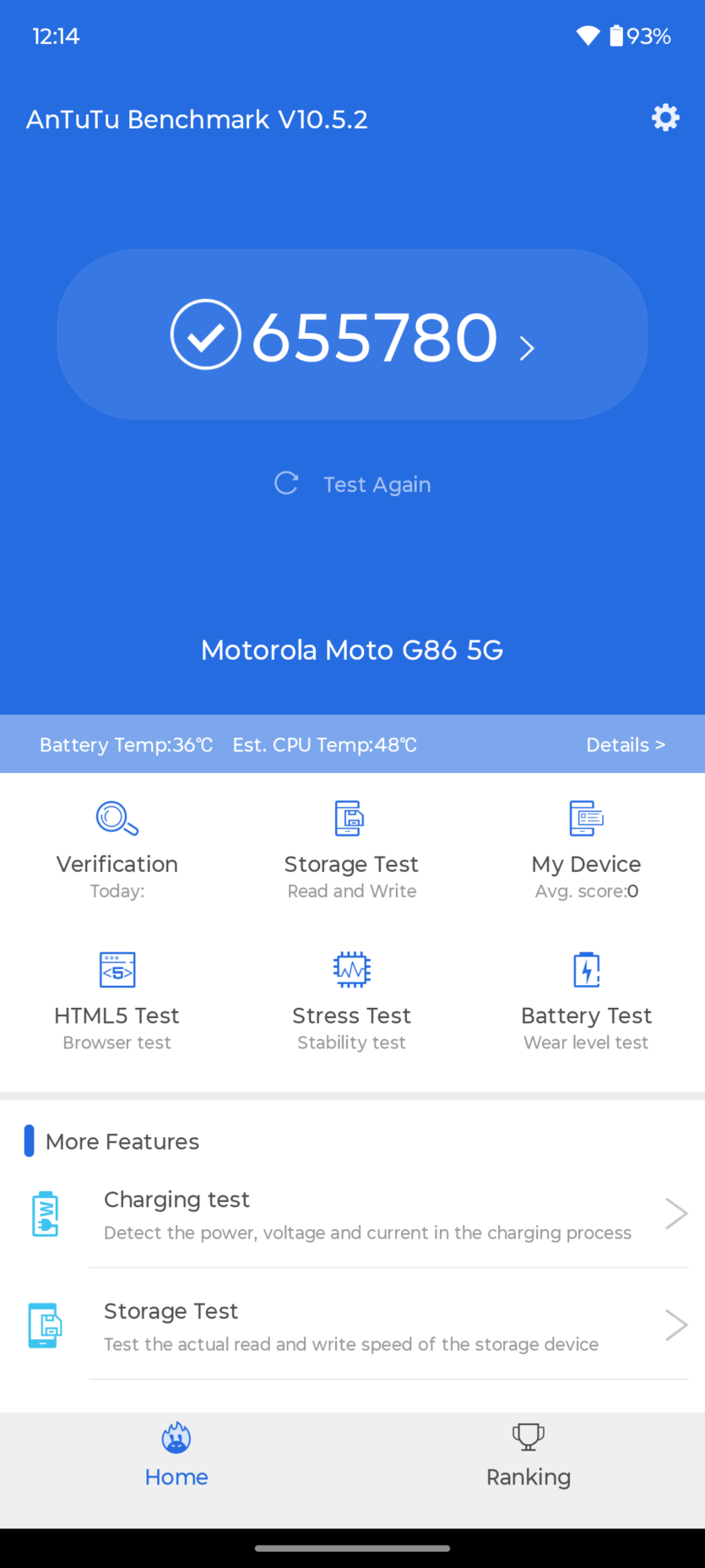705x1568 pixels.
Task: Open the settings gear icon
Action: pos(665,117)
